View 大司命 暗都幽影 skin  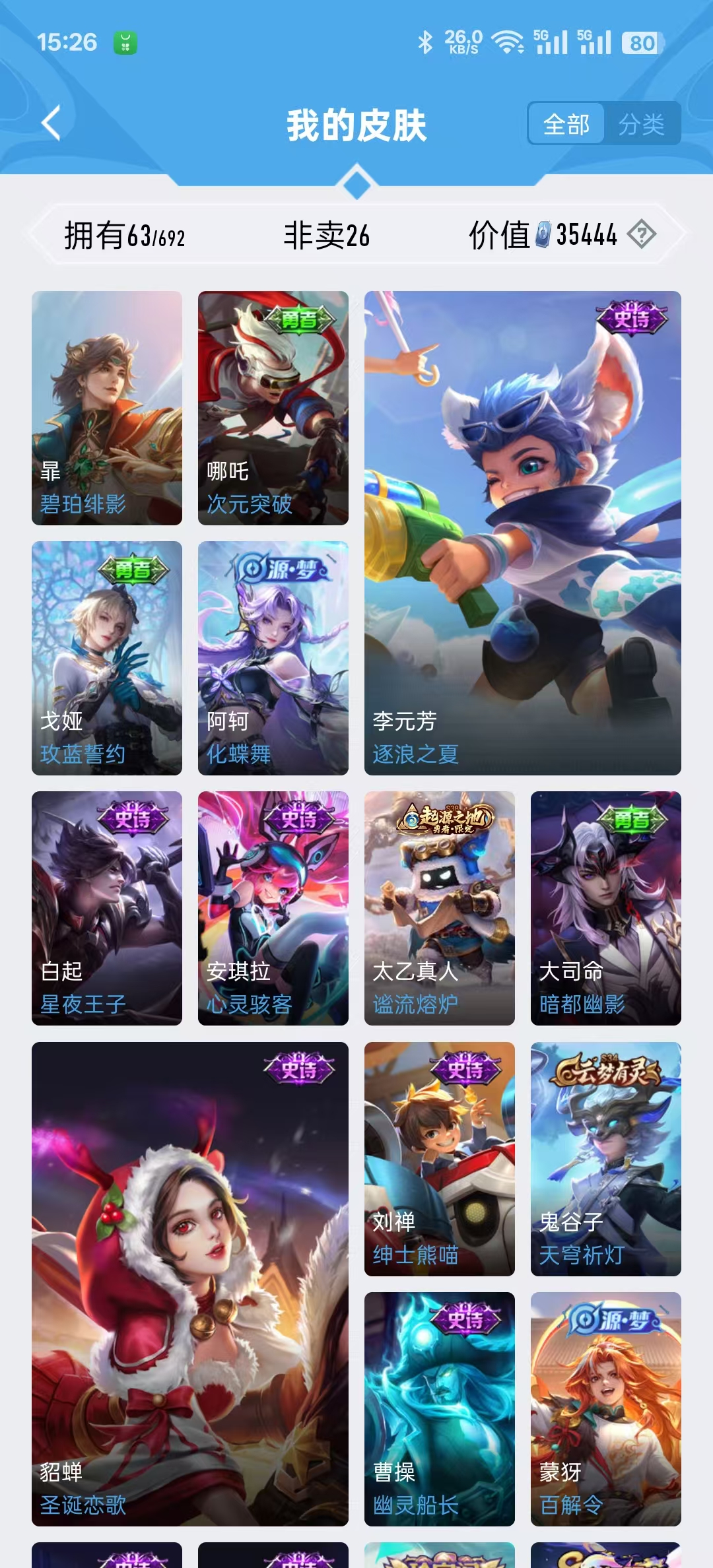(606, 908)
